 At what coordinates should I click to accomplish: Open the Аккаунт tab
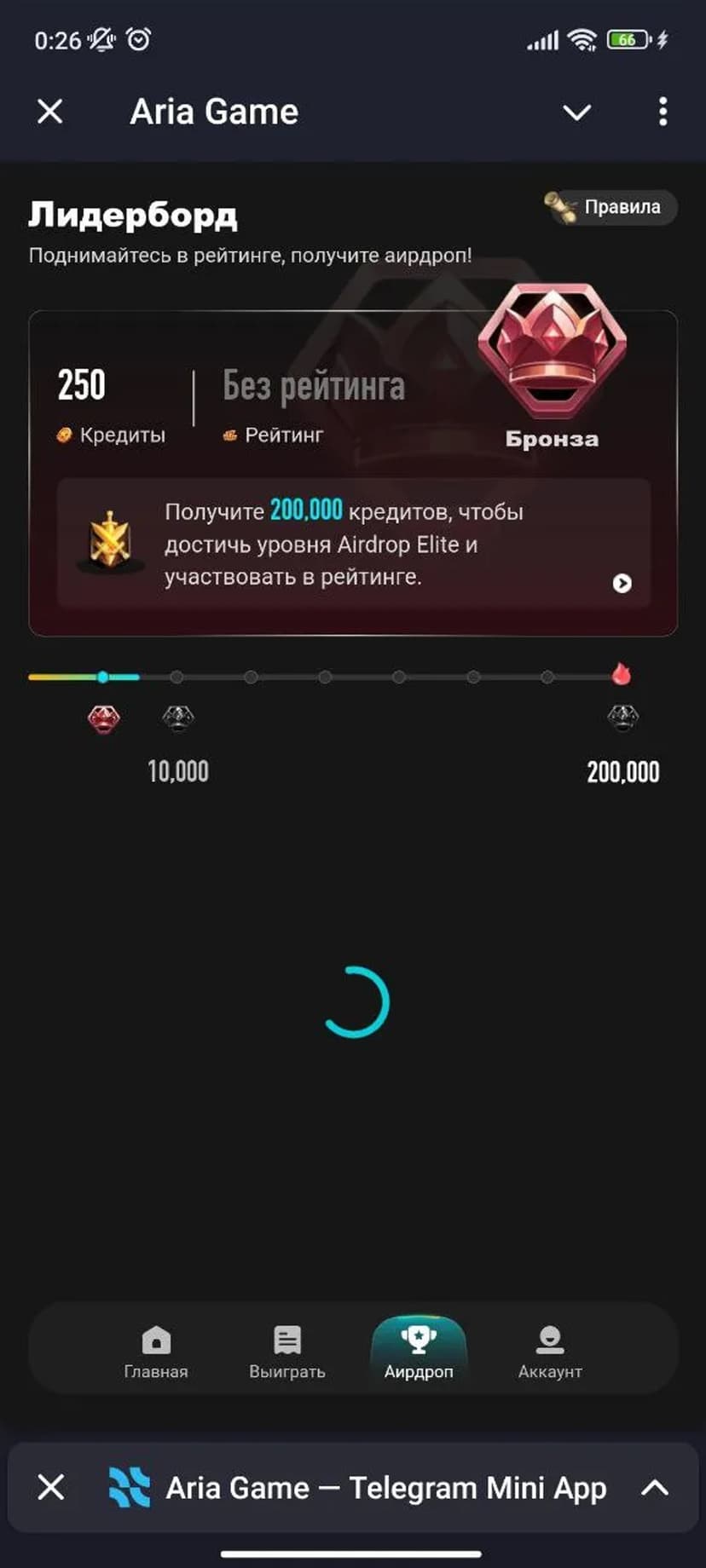coord(550,1352)
